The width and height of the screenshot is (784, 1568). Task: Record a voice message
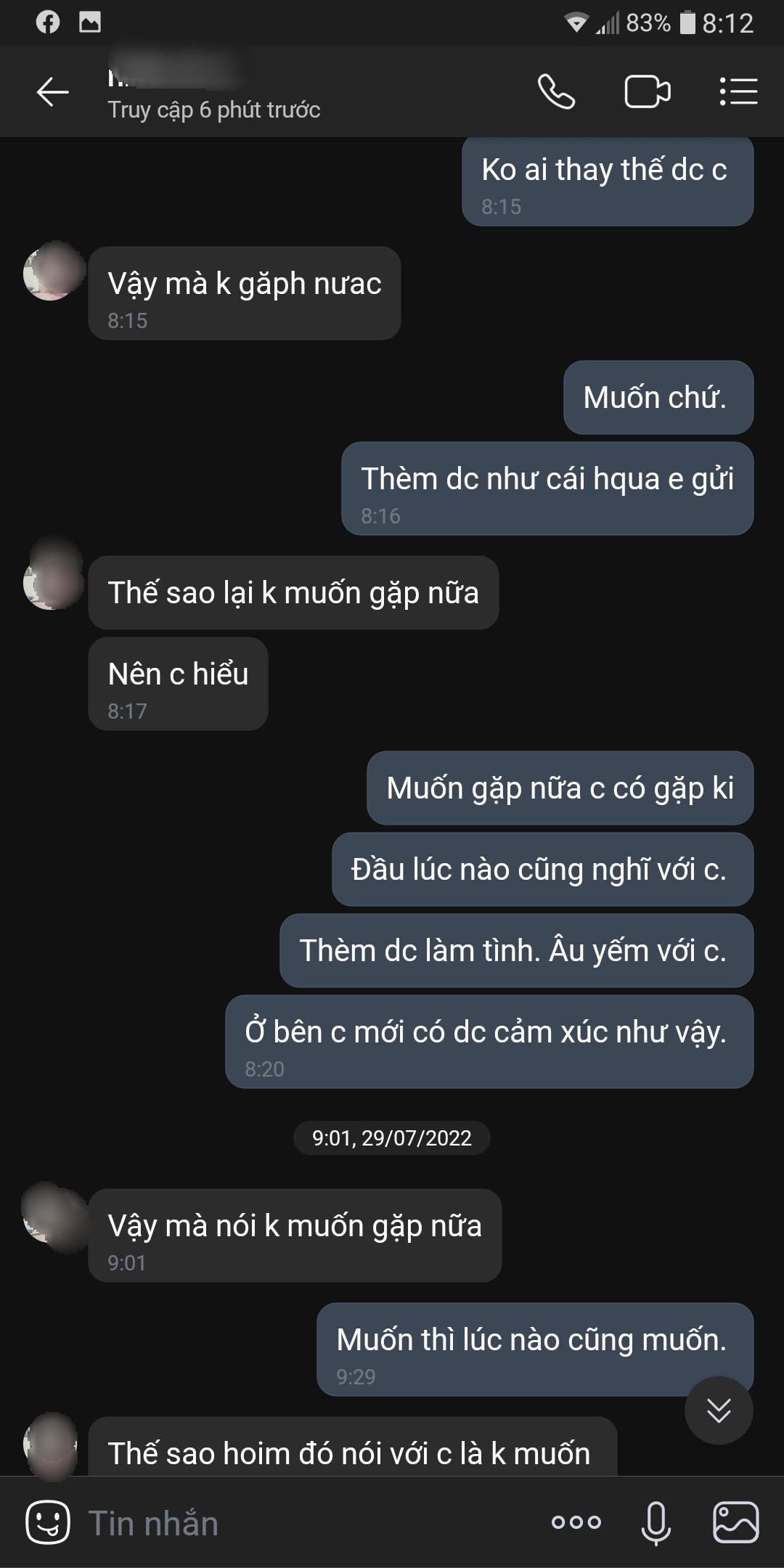656,1522
